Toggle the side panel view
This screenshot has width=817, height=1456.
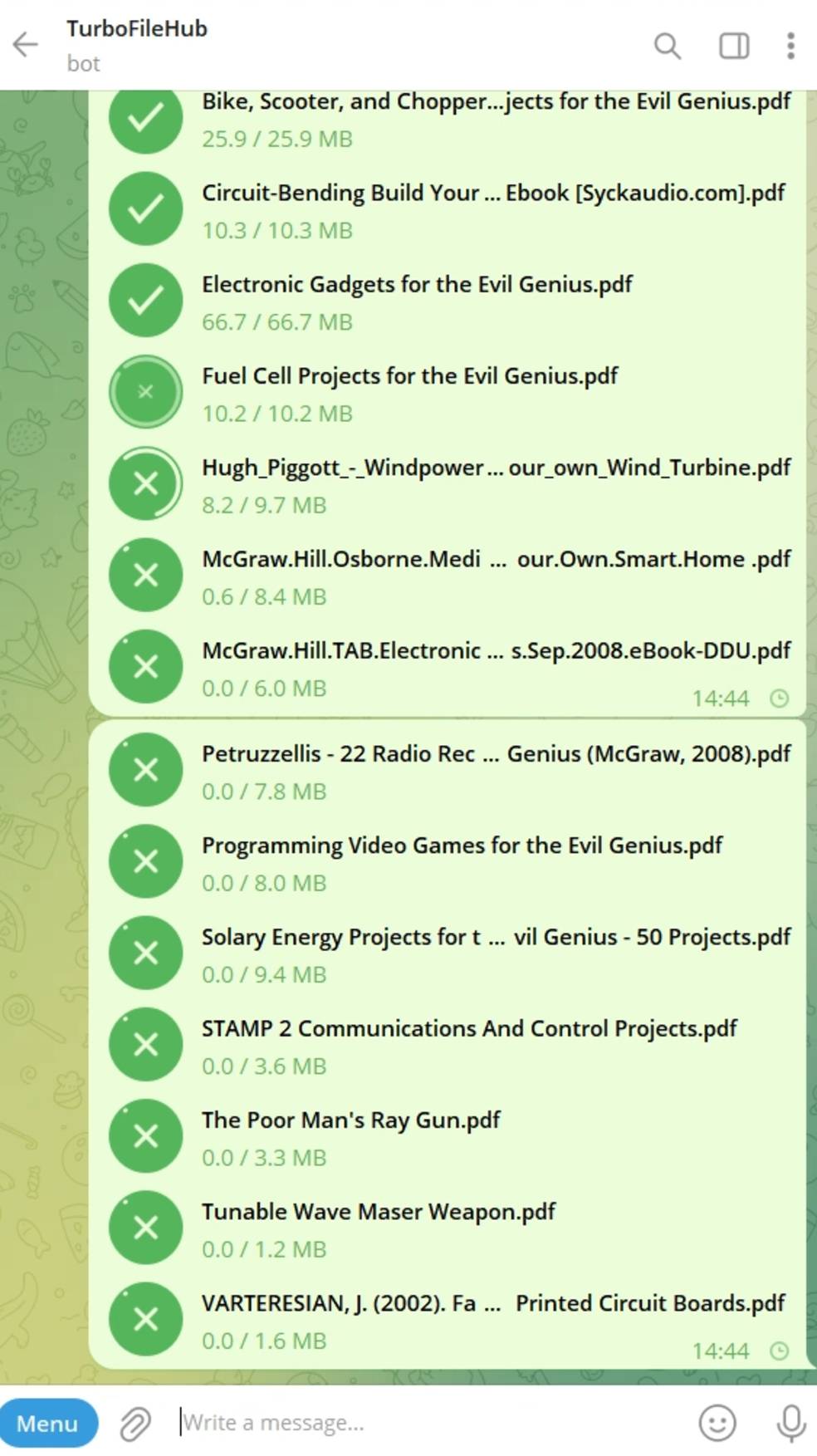733,46
